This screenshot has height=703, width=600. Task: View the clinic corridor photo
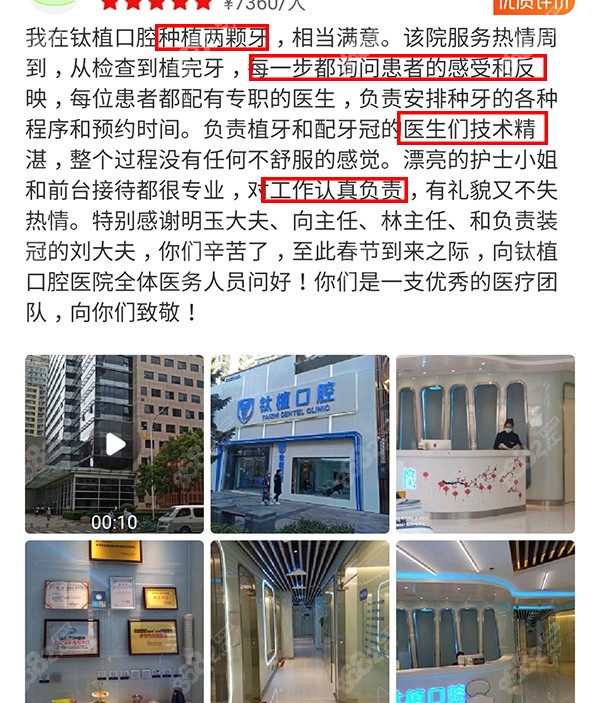tap(300, 621)
